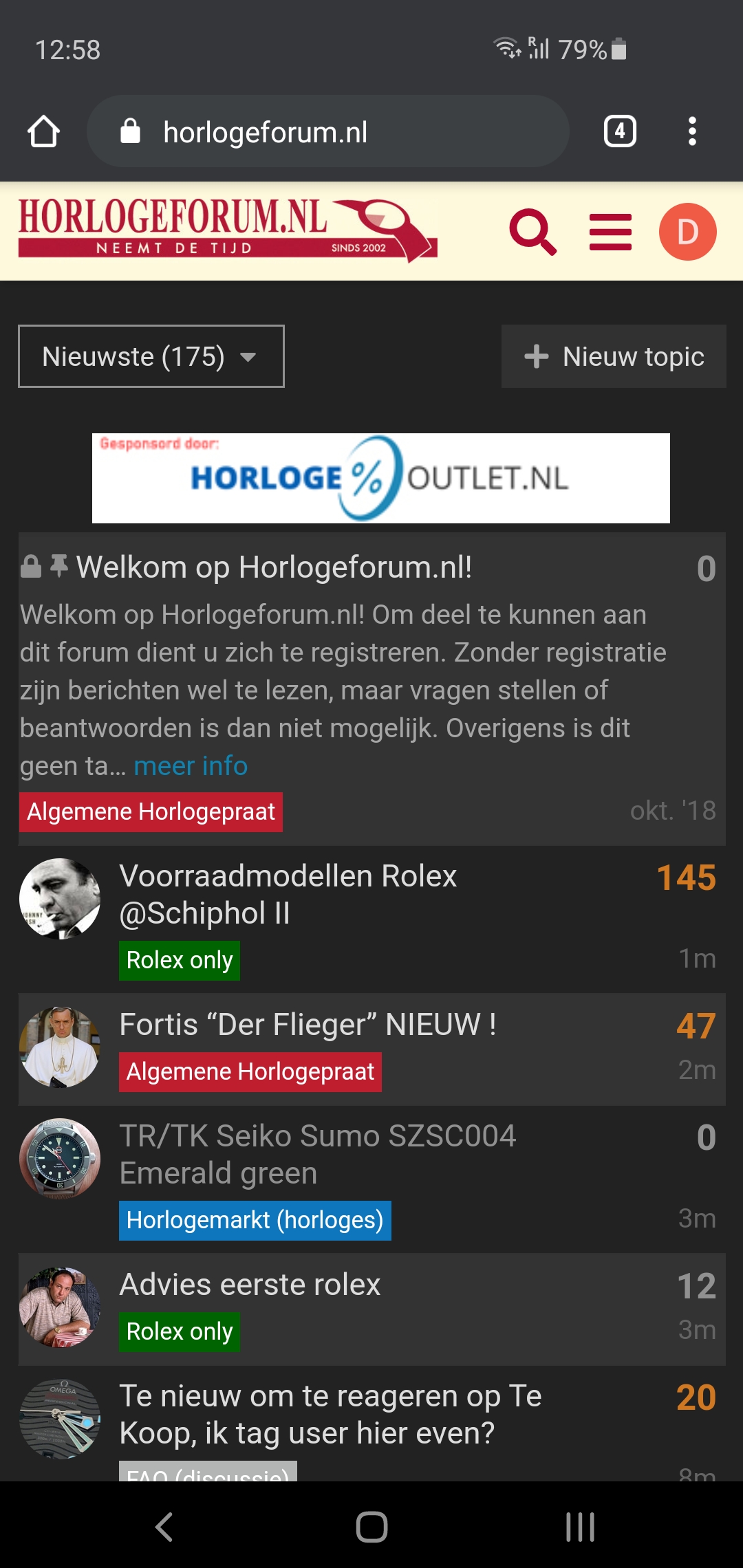The height and width of the screenshot is (1568, 743).
Task: Tap the meer info link
Action: [191, 765]
